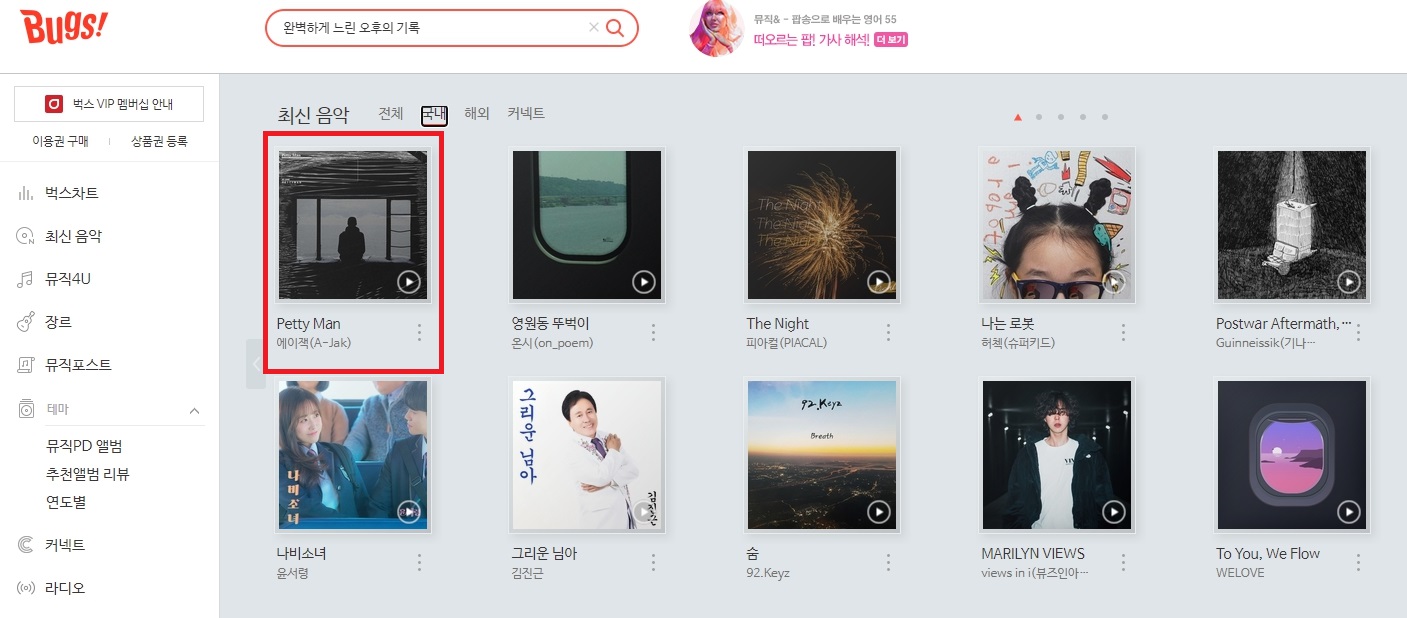Focus the search input field
The width and height of the screenshot is (1407, 618).
(430, 28)
